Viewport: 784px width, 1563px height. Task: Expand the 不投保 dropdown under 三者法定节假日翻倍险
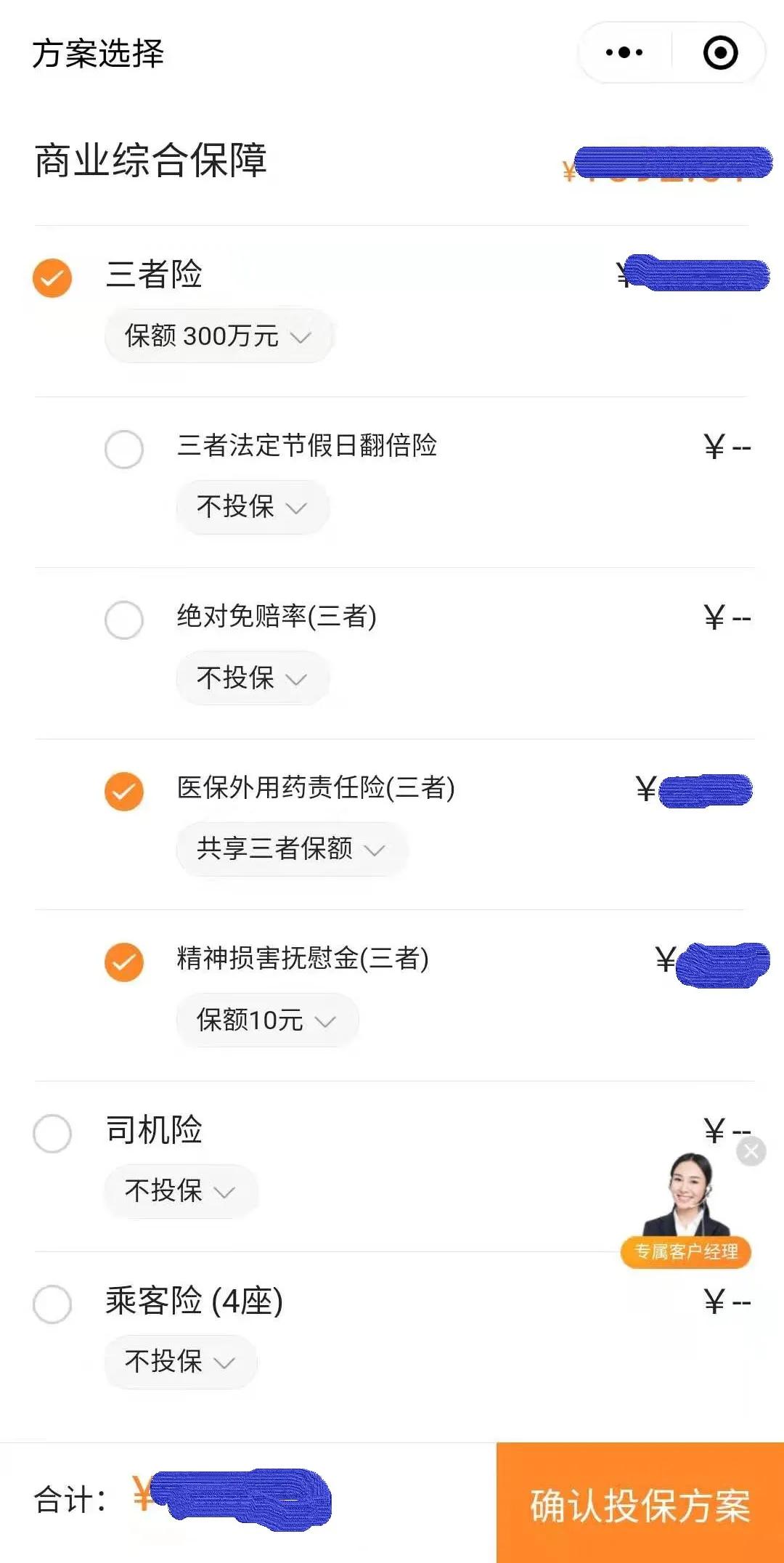click(251, 507)
